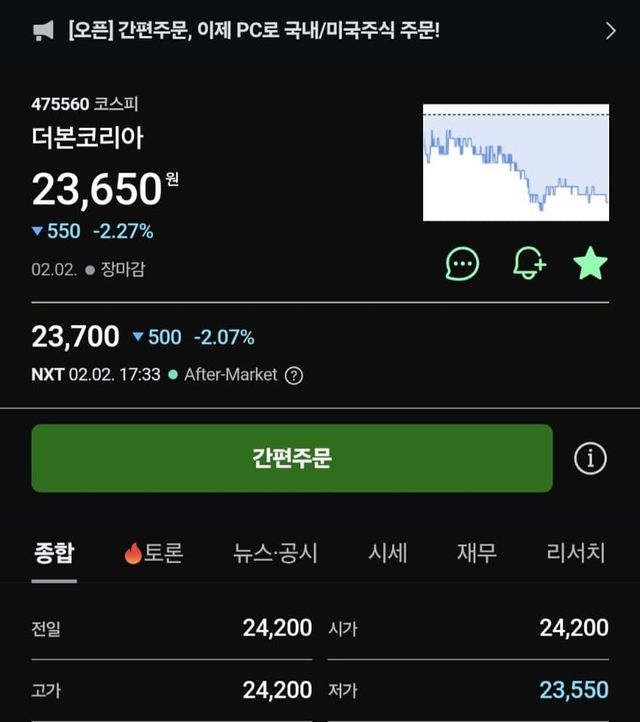Toggle the favorite star for 더본코리아
This screenshot has height=722, width=640.
590,264
